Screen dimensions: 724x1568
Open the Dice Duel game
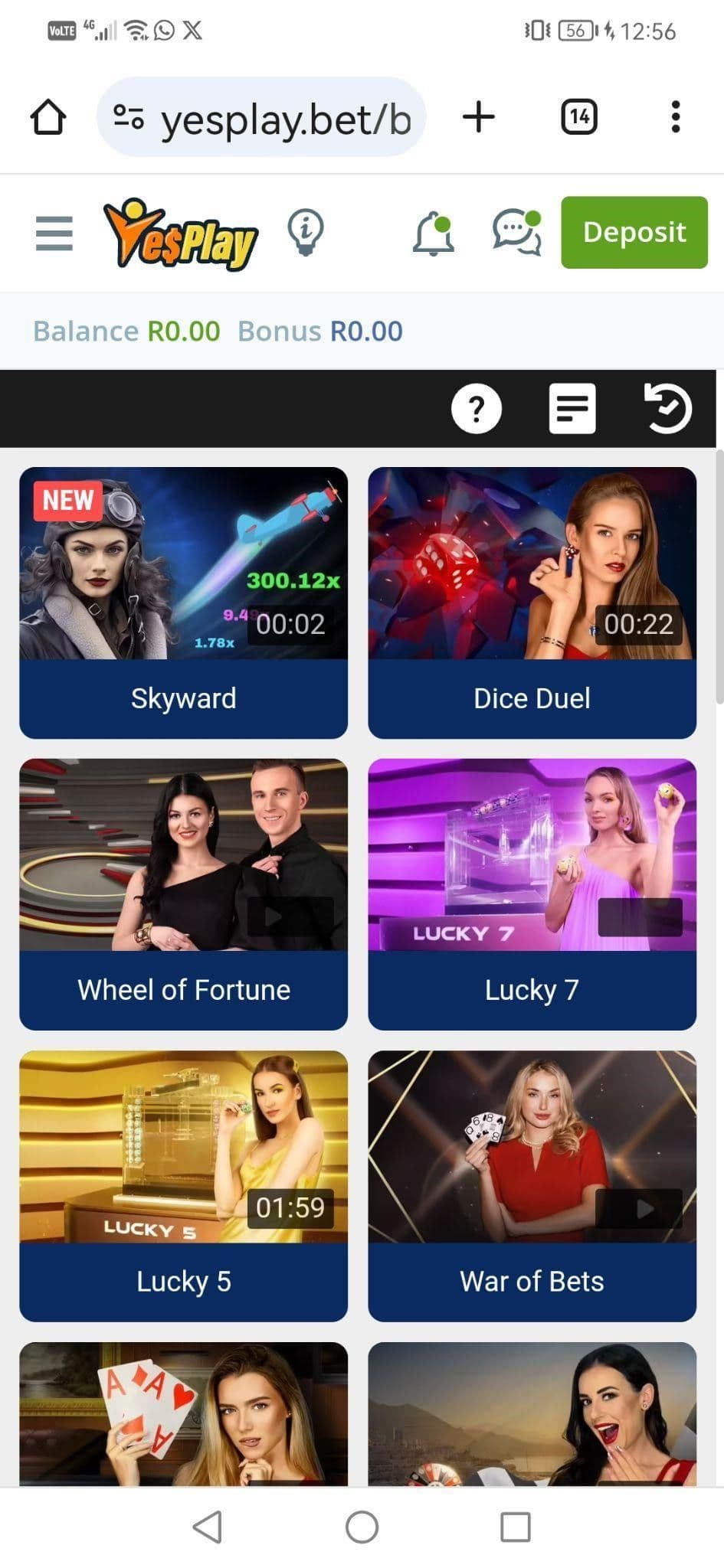(532, 602)
